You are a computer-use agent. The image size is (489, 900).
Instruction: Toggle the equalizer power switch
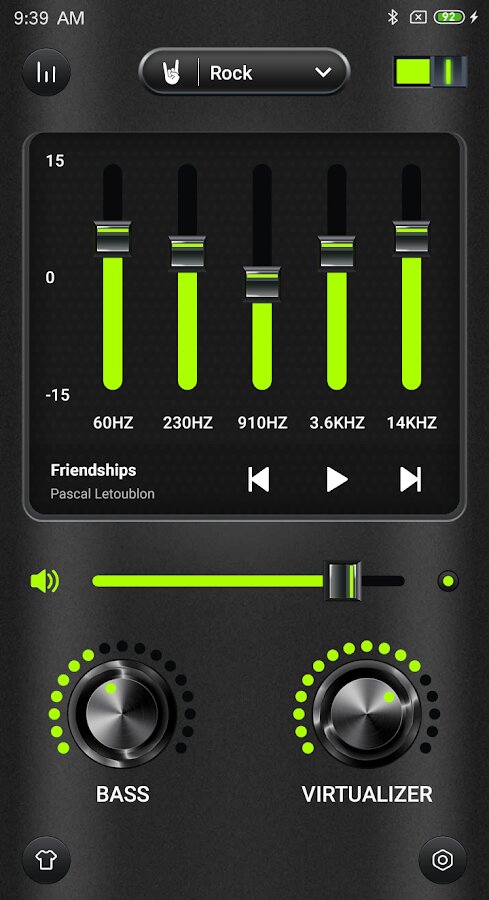[x=430, y=71]
